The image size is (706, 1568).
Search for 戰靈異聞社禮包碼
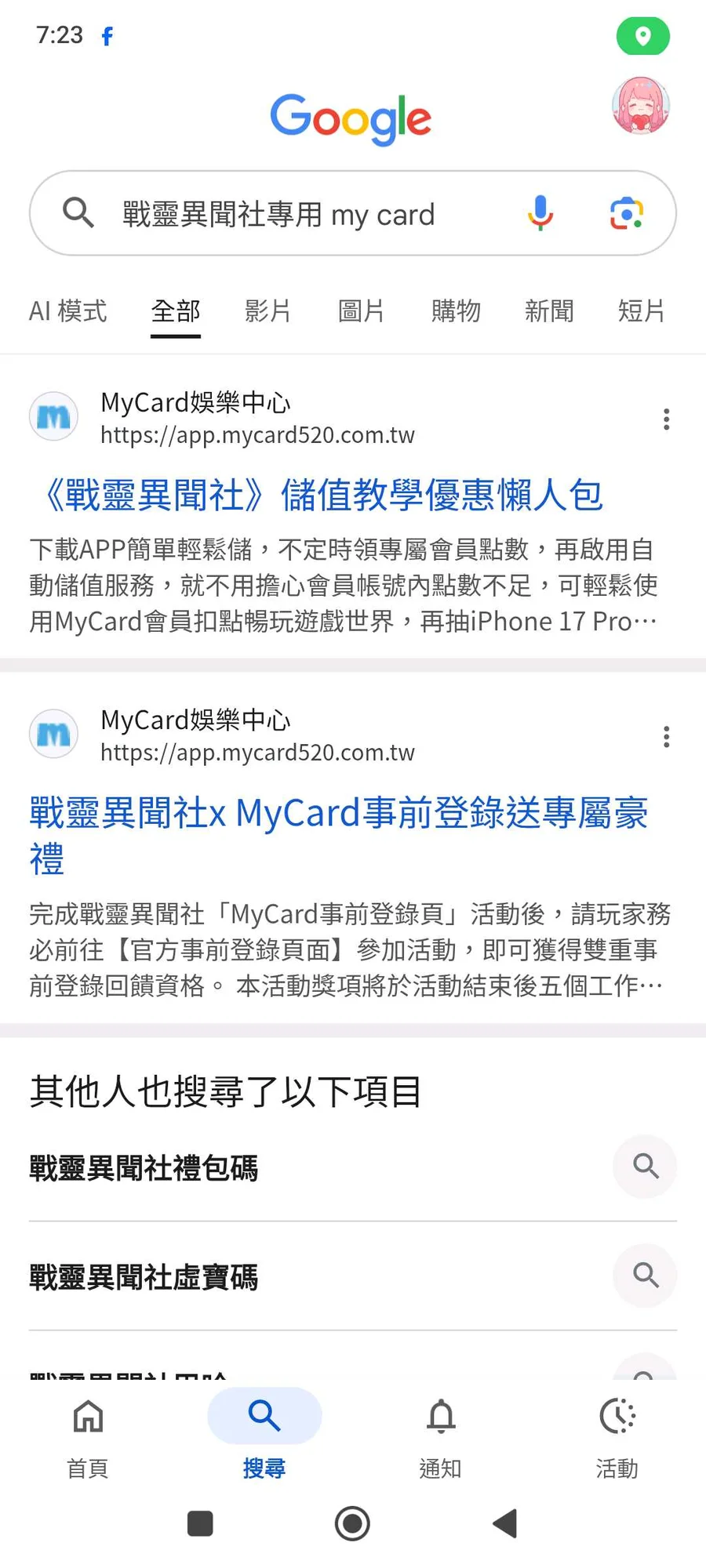144,1168
